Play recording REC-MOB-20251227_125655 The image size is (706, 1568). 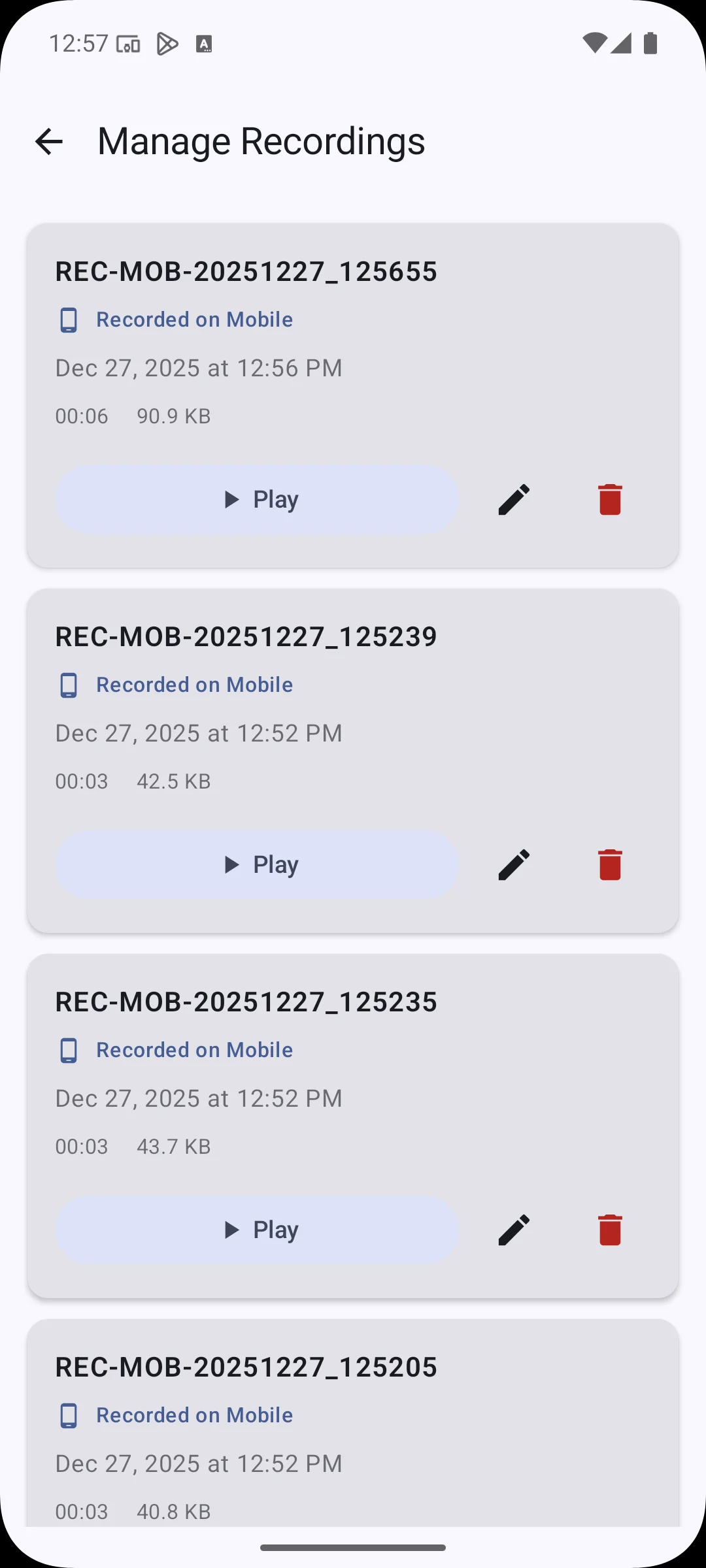point(257,498)
